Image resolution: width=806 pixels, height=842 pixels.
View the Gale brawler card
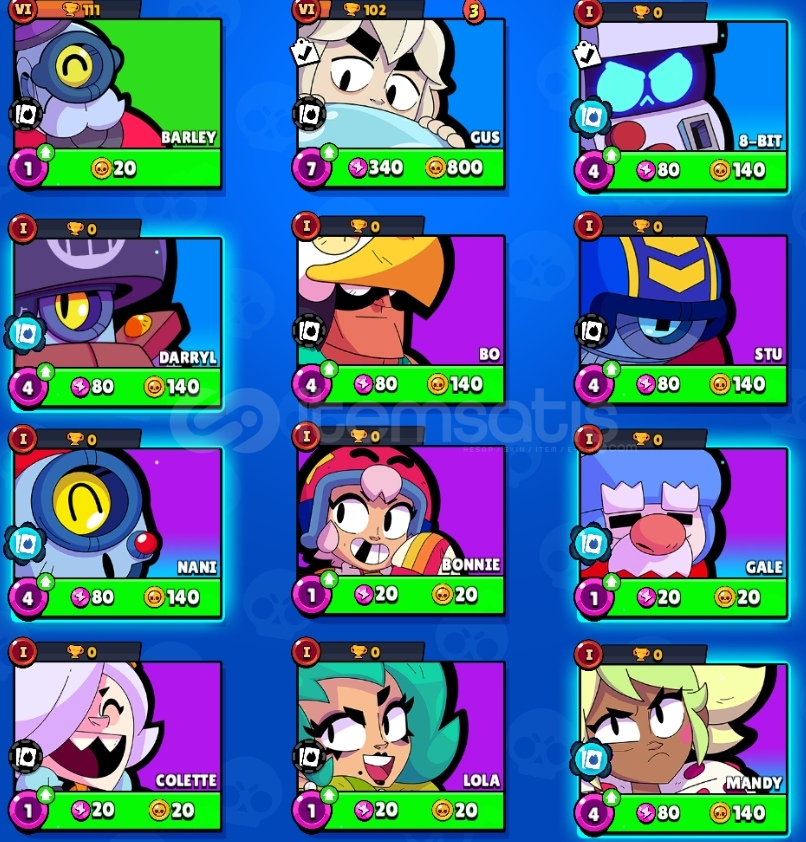click(684, 515)
